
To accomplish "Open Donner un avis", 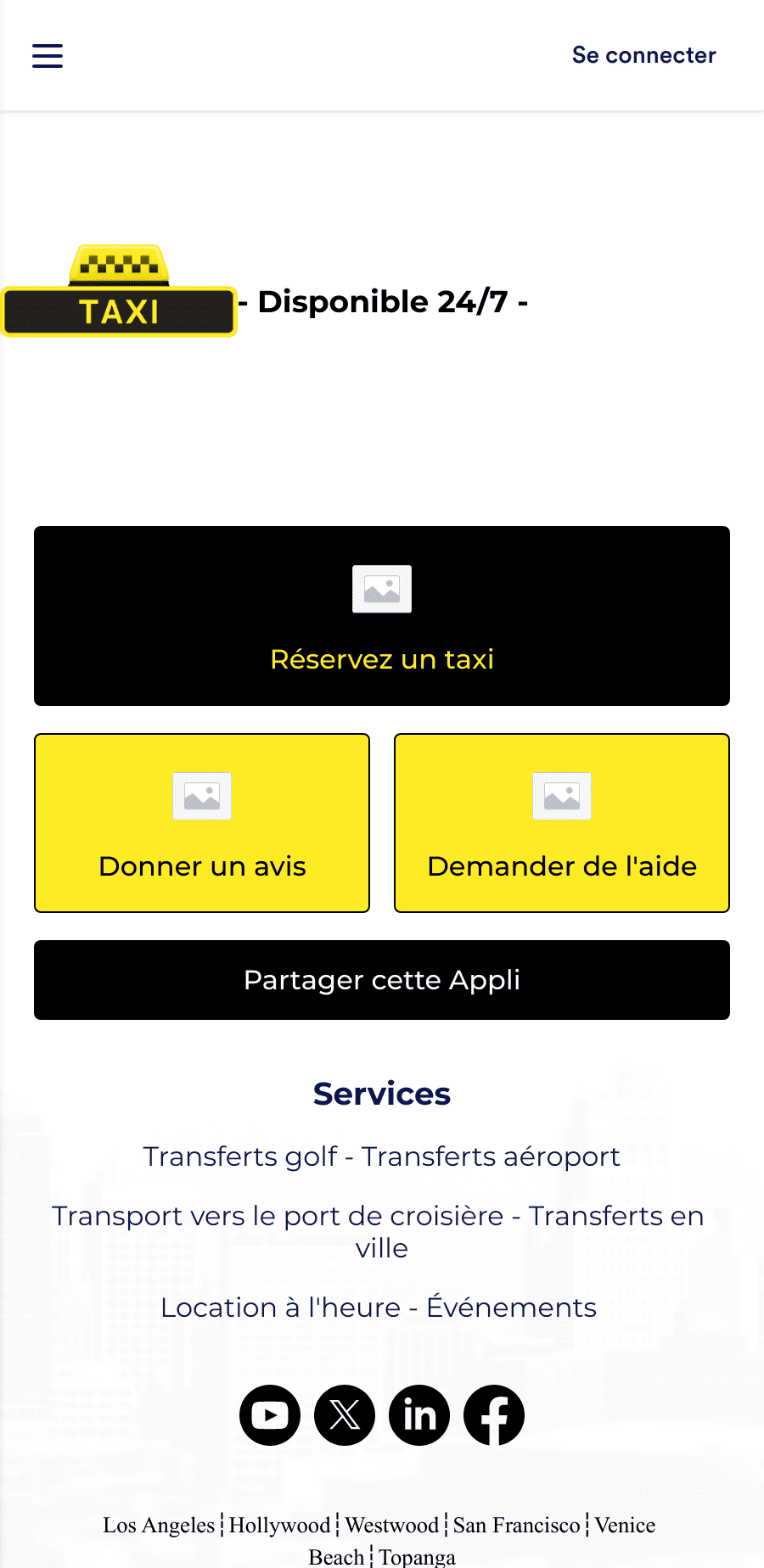I will tap(202, 823).
